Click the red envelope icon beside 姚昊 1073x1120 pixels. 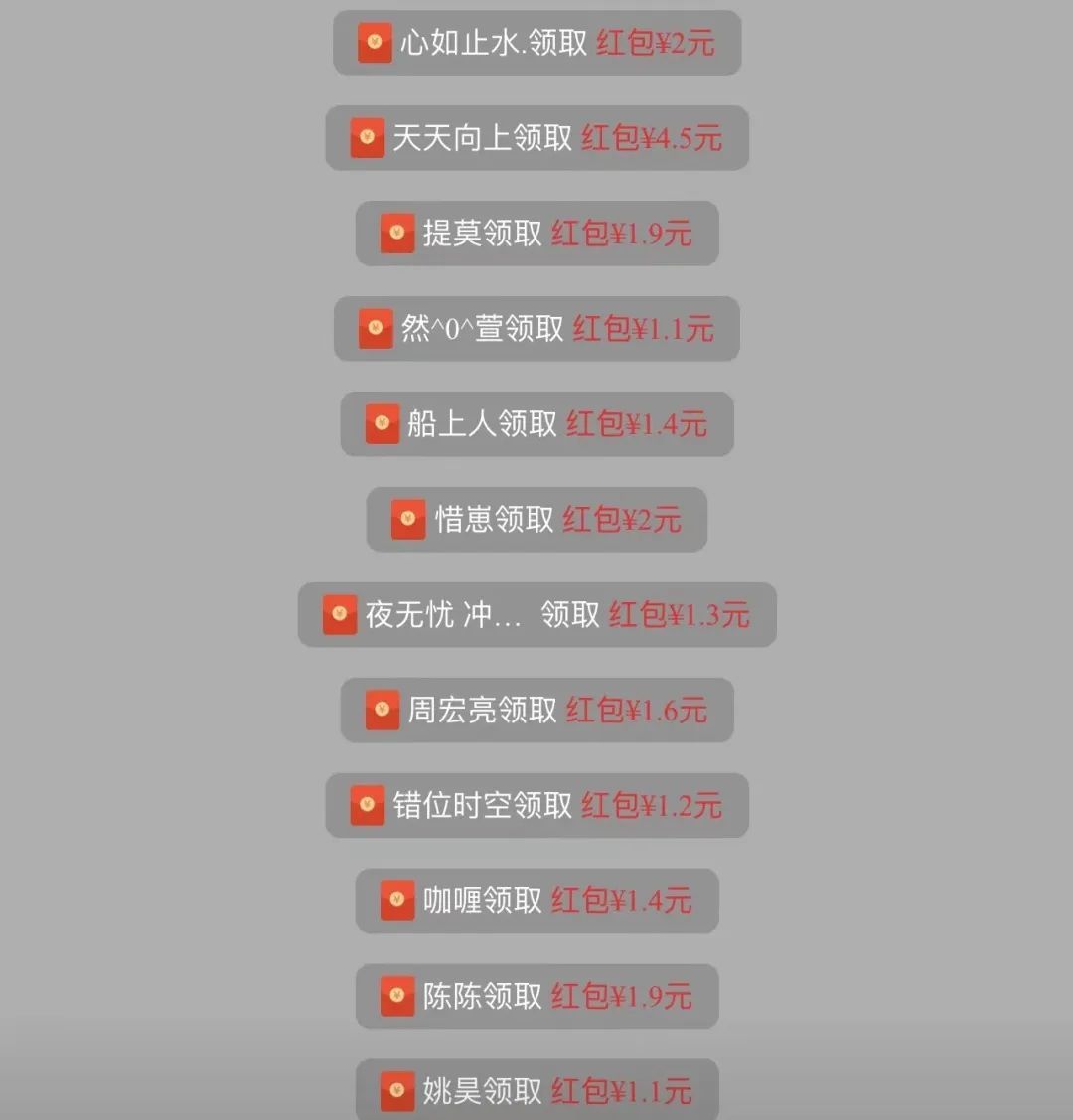click(397, 1092)
